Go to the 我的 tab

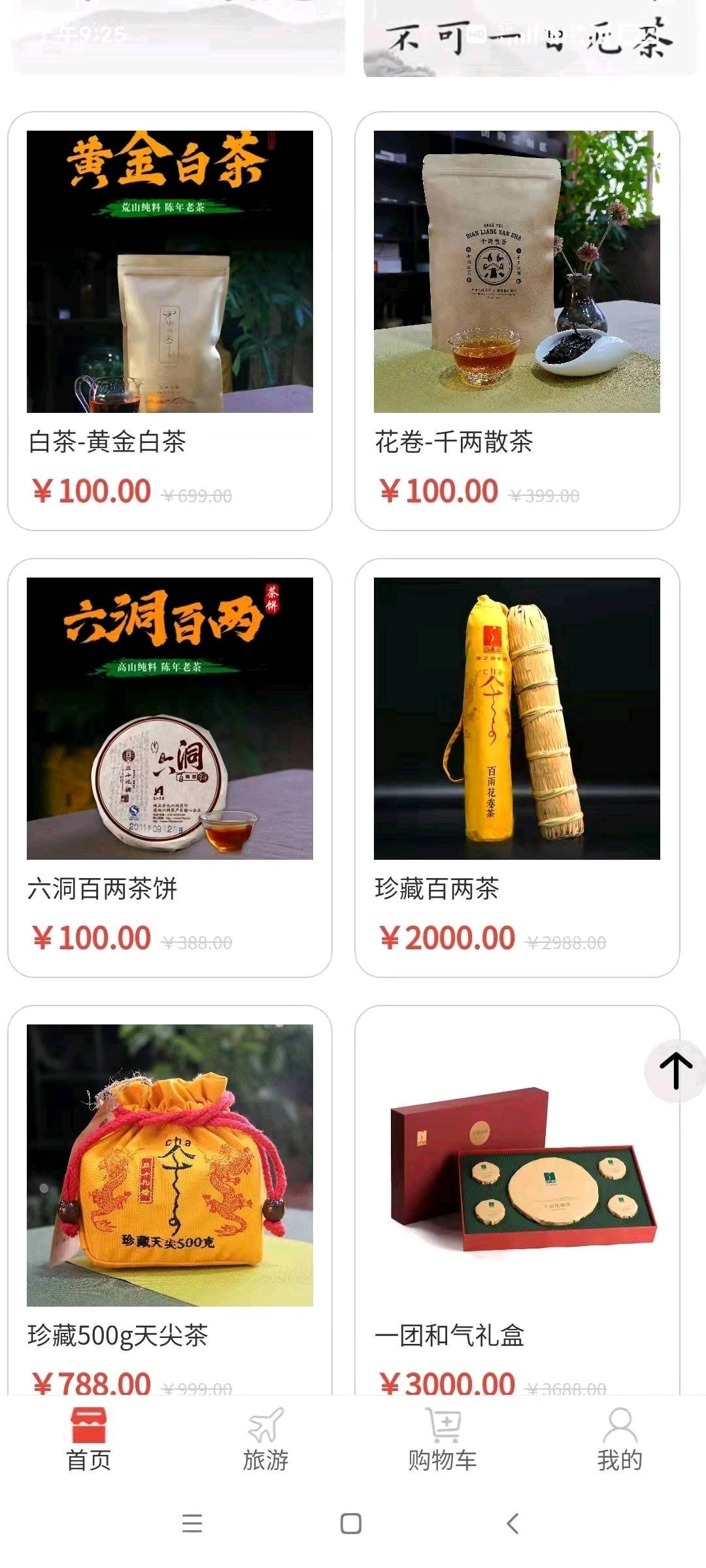(x=619, y=1440)
